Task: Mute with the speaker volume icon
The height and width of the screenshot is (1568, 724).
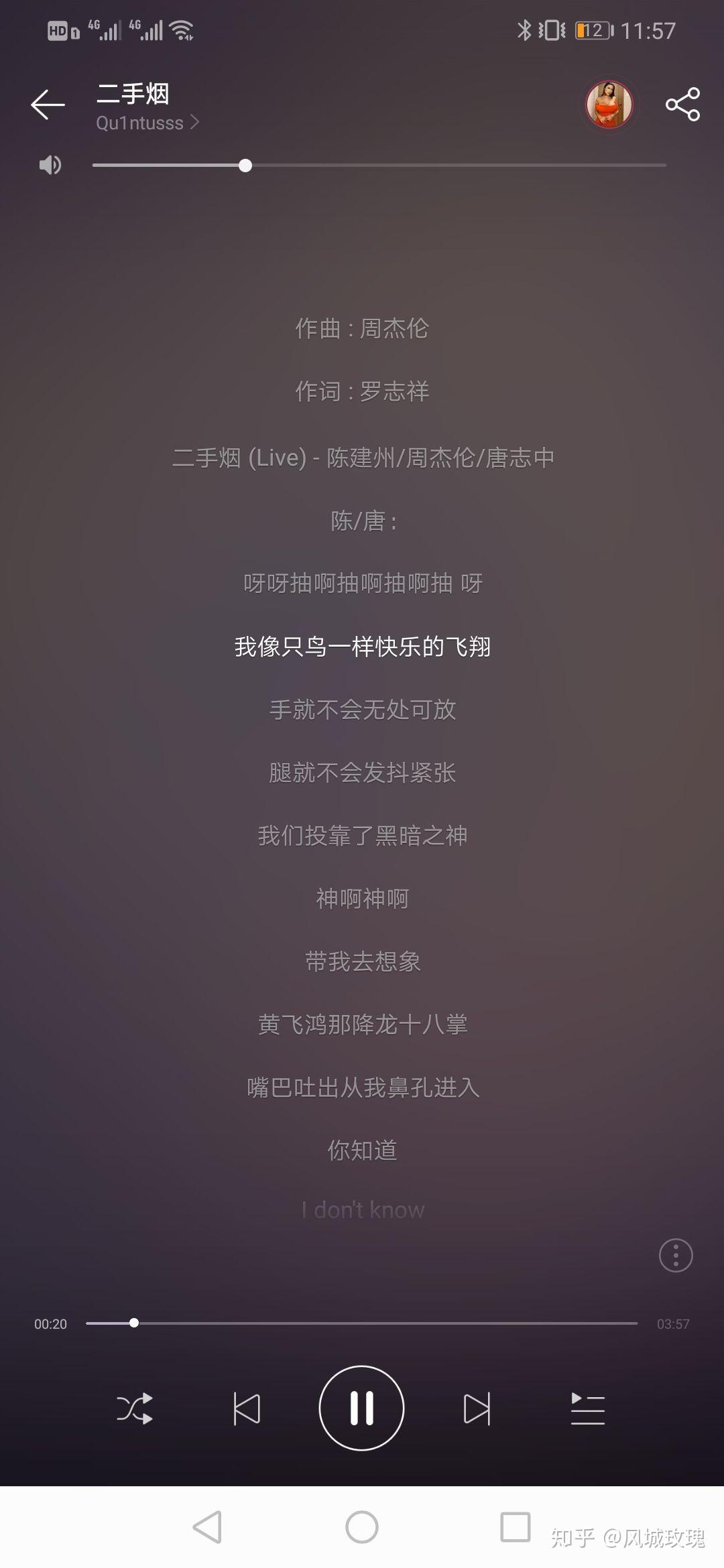Action: 50,165
